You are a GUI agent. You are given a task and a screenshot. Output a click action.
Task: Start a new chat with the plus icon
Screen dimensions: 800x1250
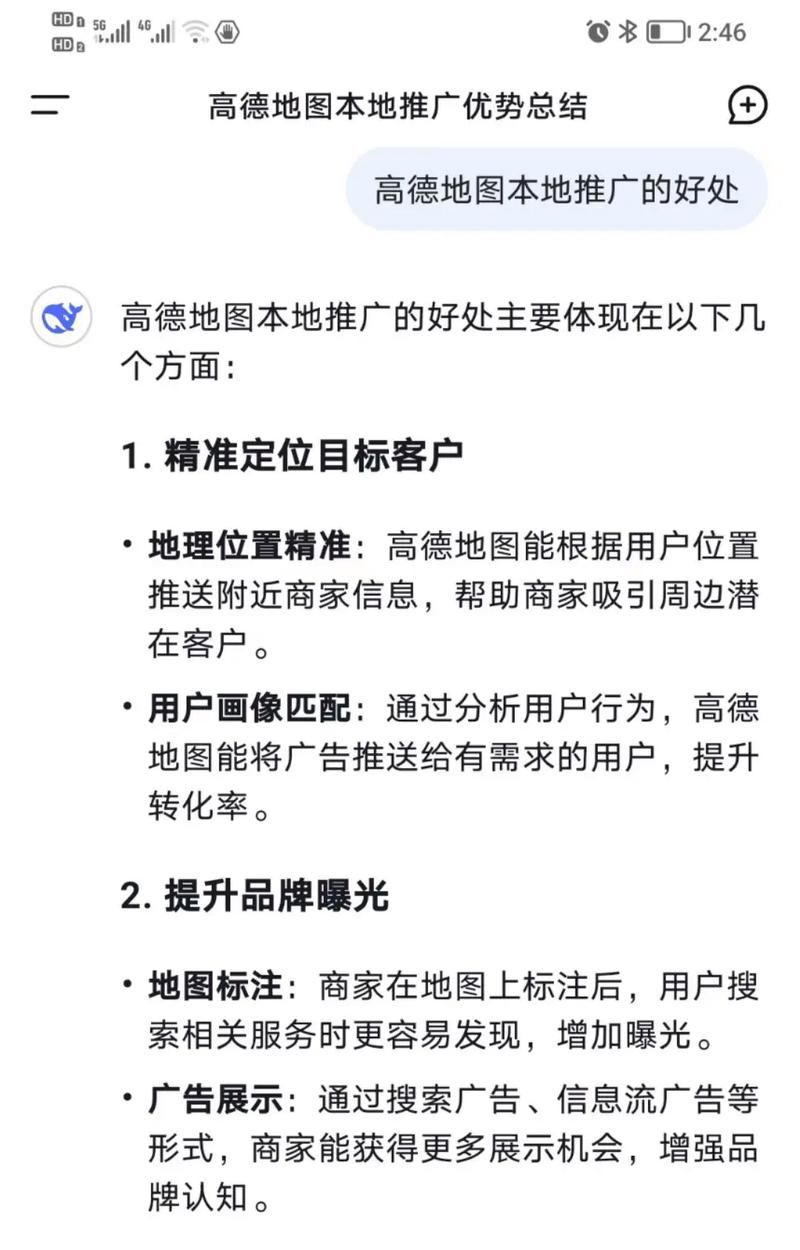coord(747,104)
